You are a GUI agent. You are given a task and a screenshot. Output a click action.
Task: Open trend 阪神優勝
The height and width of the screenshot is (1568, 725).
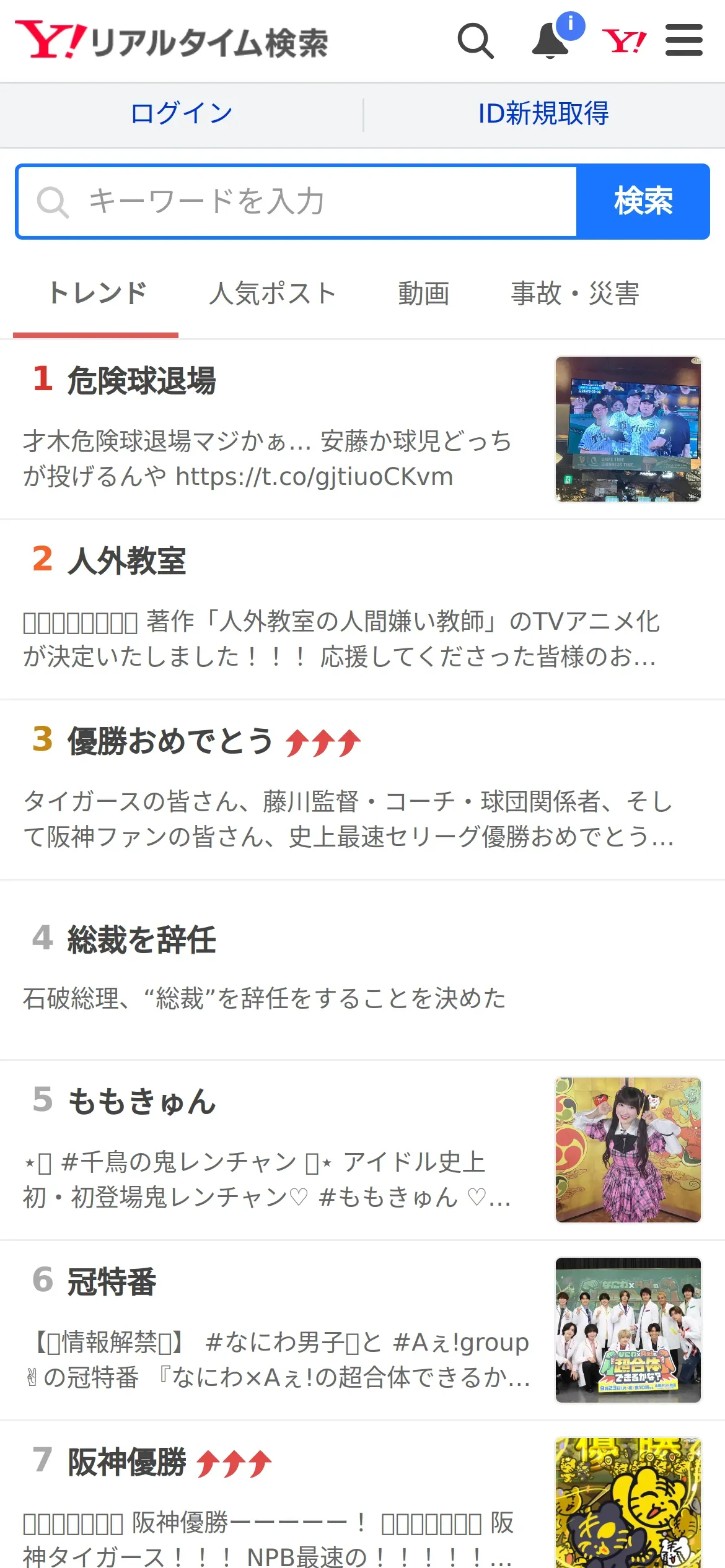point(126,1461)
